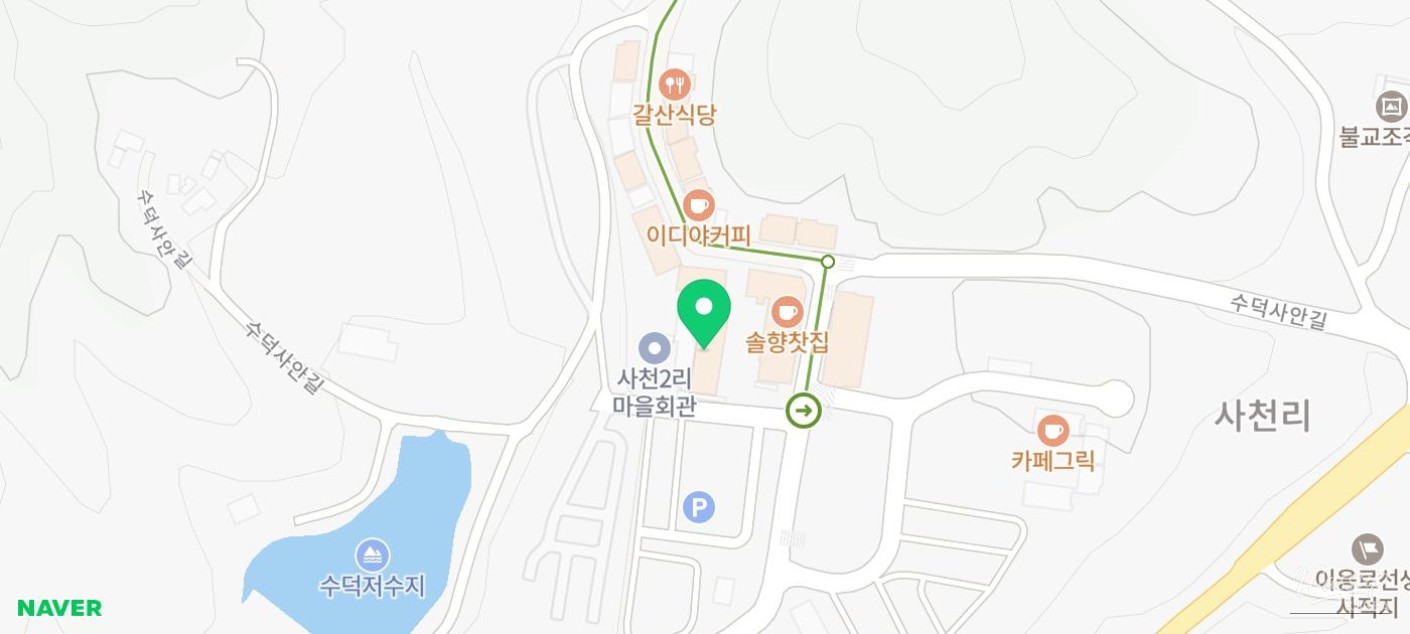The height and width of the screenshot is (634, 1410).
Task: Tap the 사천2리 마을회관 marker
Action: pos(655,348)
